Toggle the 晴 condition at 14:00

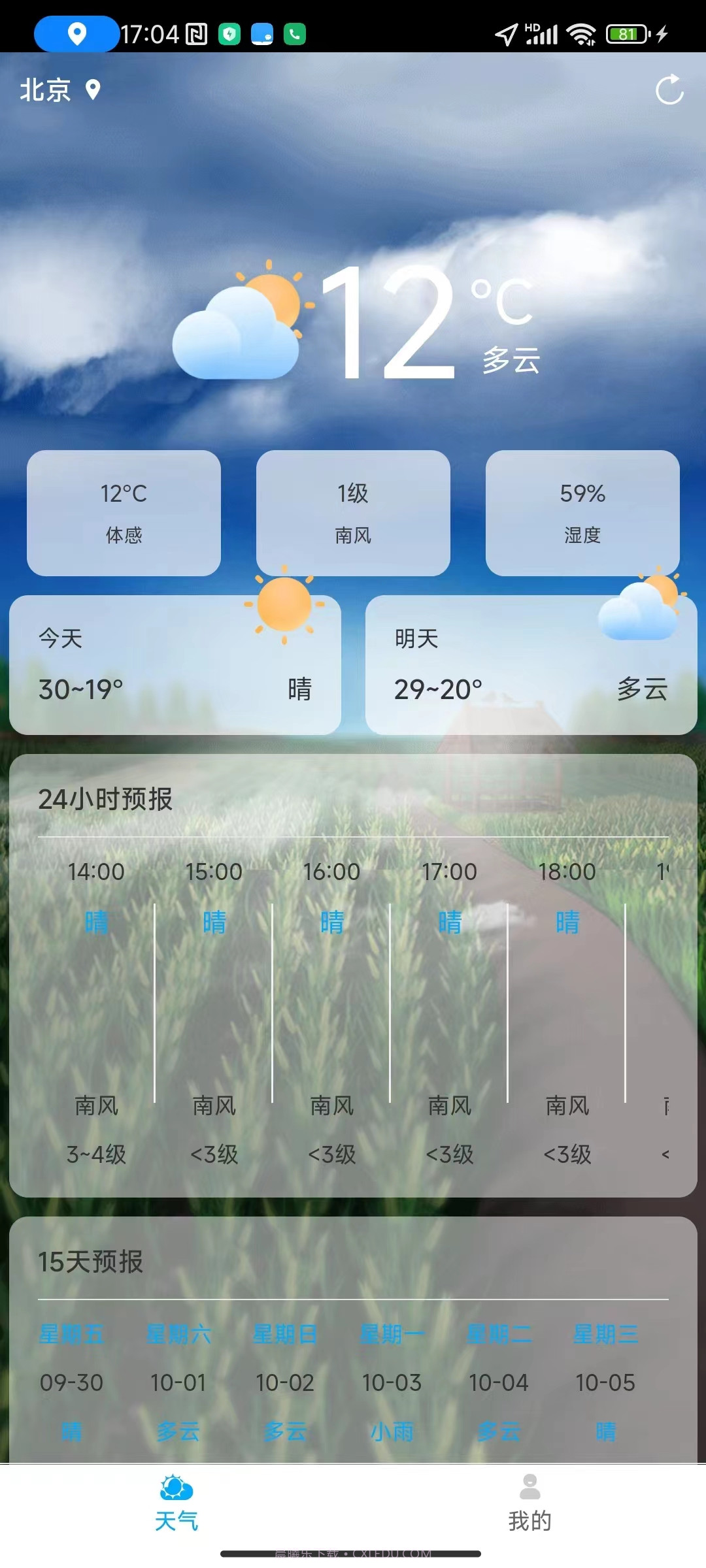[97, 923]
